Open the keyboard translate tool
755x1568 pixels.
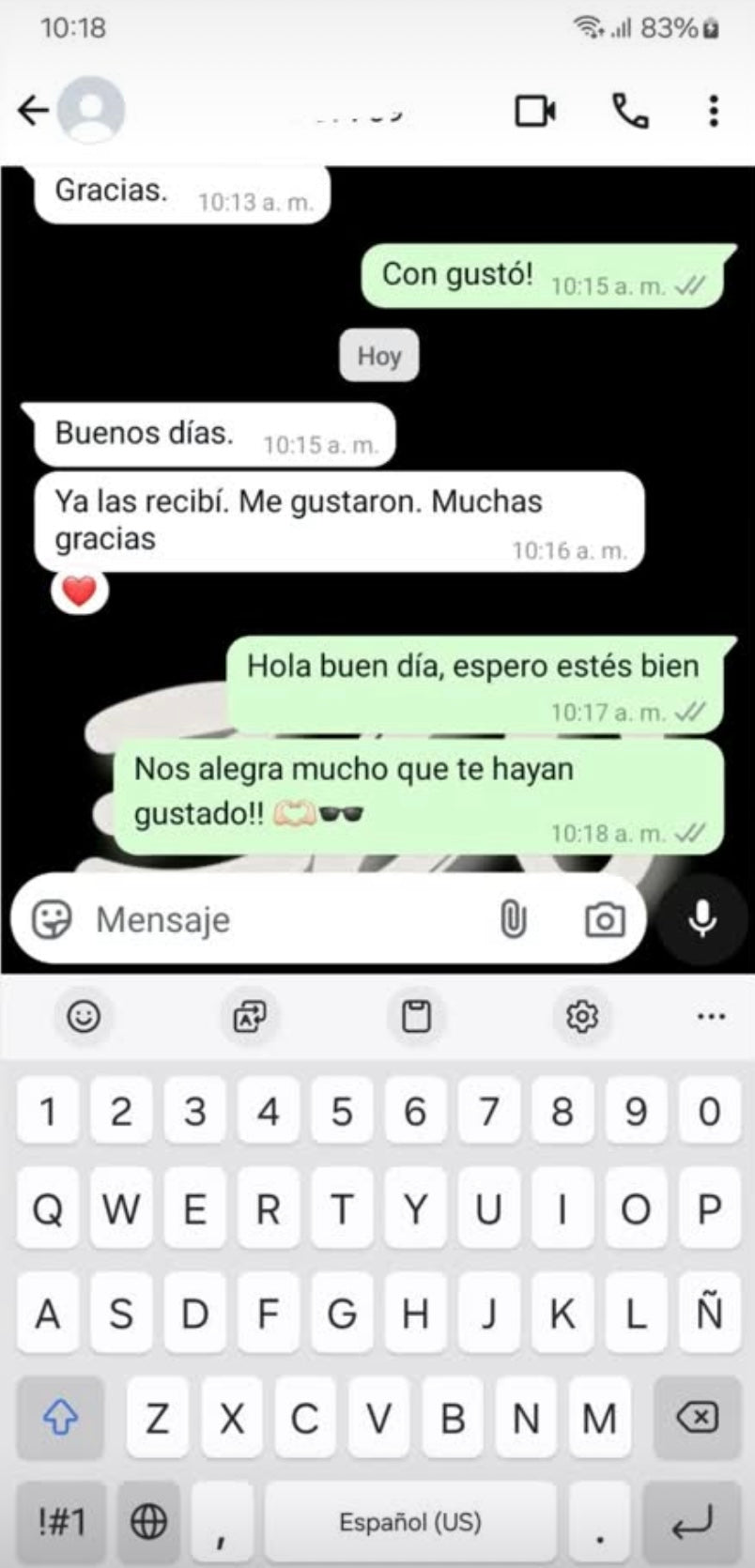click(x=250, y=1016)
